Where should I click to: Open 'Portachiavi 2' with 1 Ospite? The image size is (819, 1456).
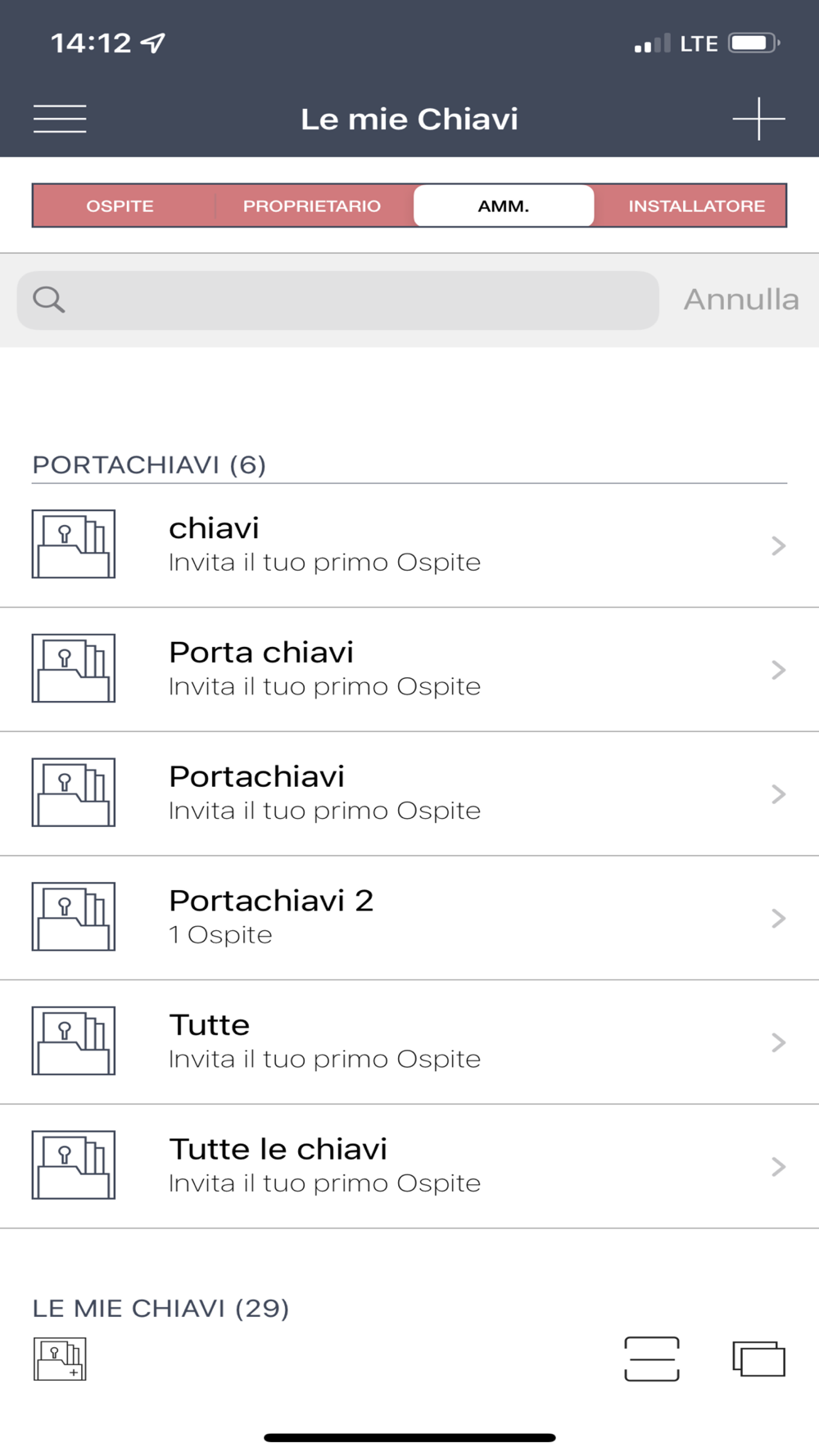[409, 918]
